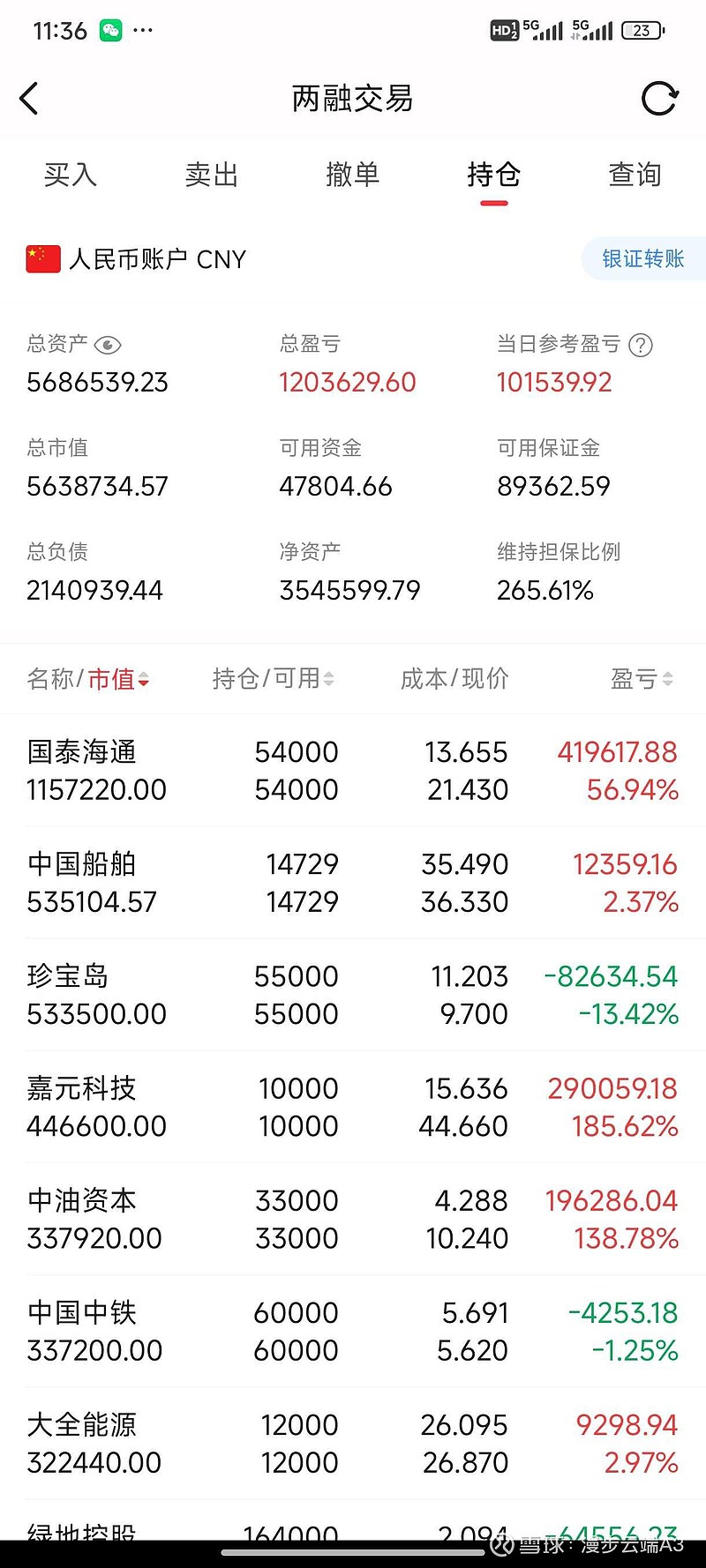Open the status bar ellipsis menu
The width and height of the screenshot is (706, 1568).
(143, 29)
